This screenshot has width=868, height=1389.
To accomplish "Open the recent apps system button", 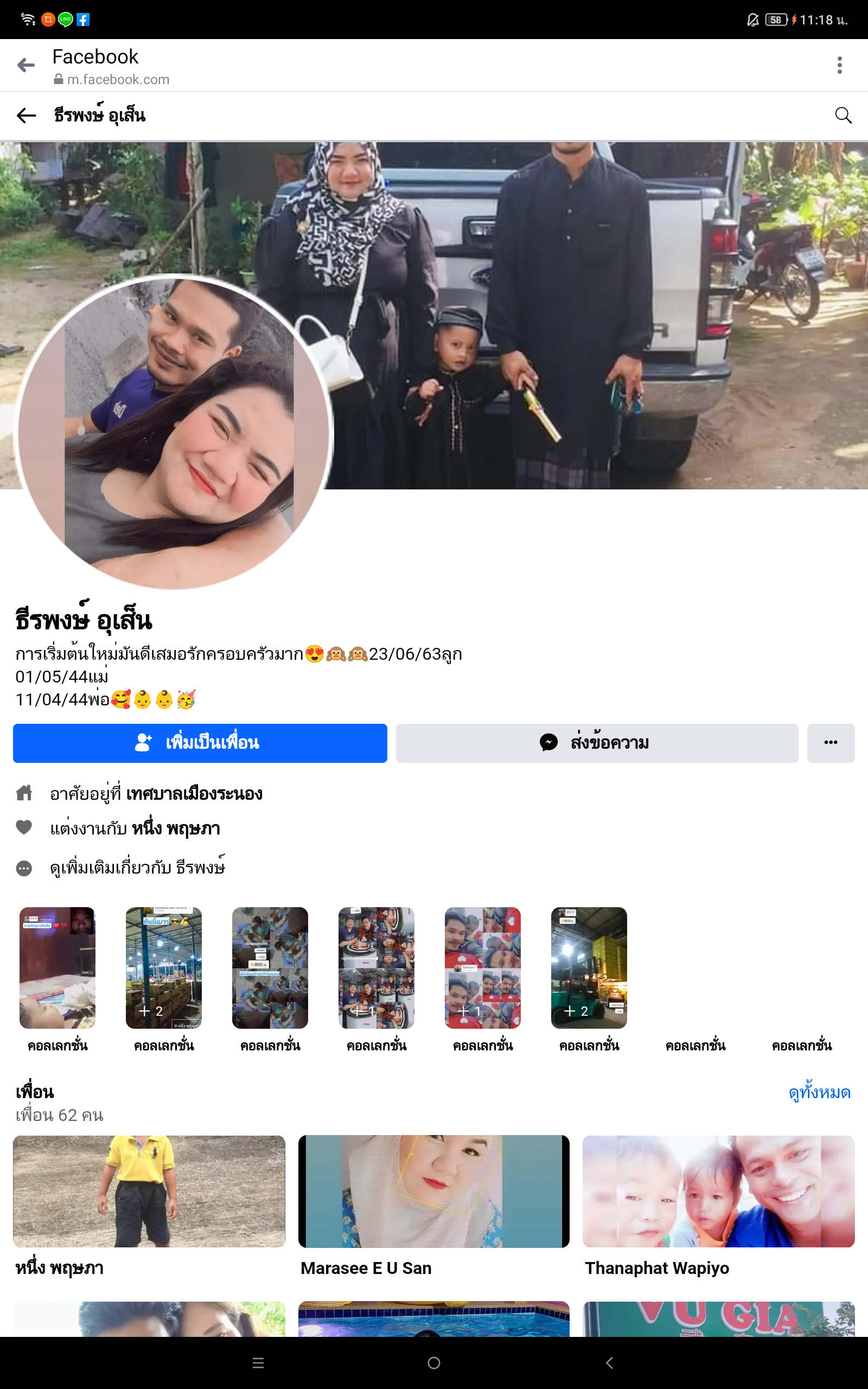I will 258,1362.
